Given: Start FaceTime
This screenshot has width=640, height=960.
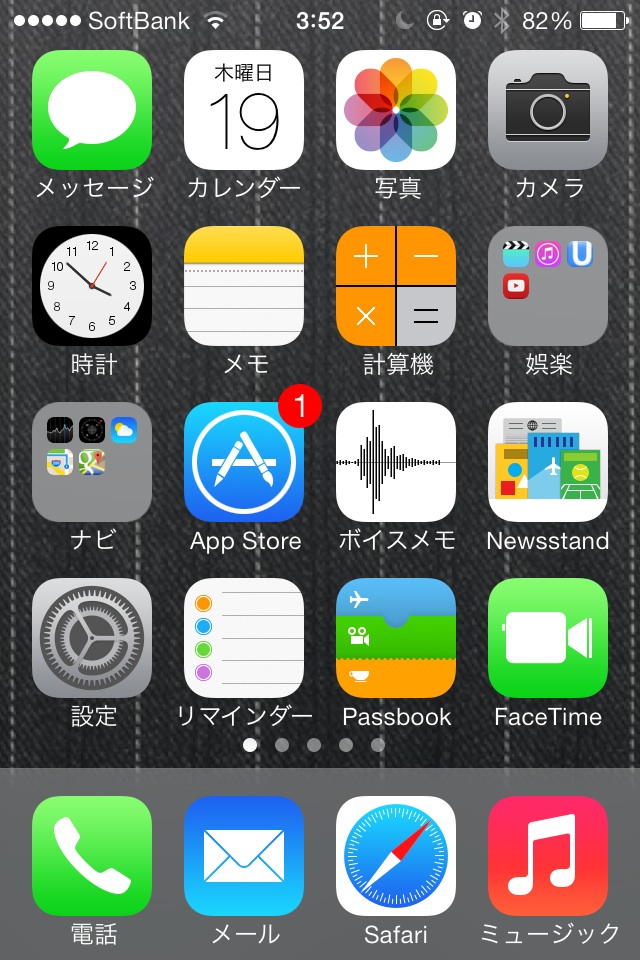Looking at the screenshot, I should (x=548, y=638).
